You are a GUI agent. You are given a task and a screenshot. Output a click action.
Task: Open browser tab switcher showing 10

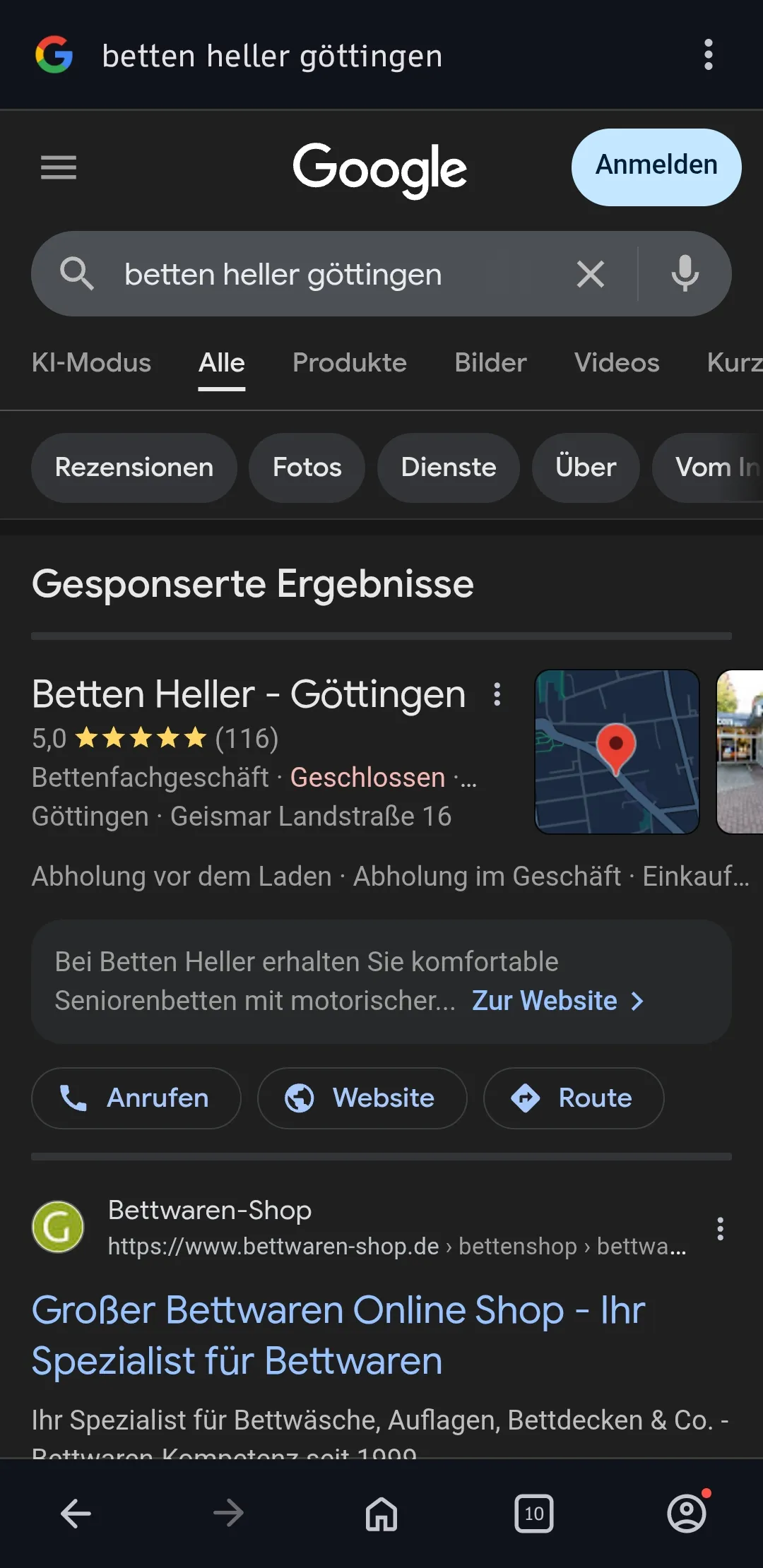tap(534, 1514)
